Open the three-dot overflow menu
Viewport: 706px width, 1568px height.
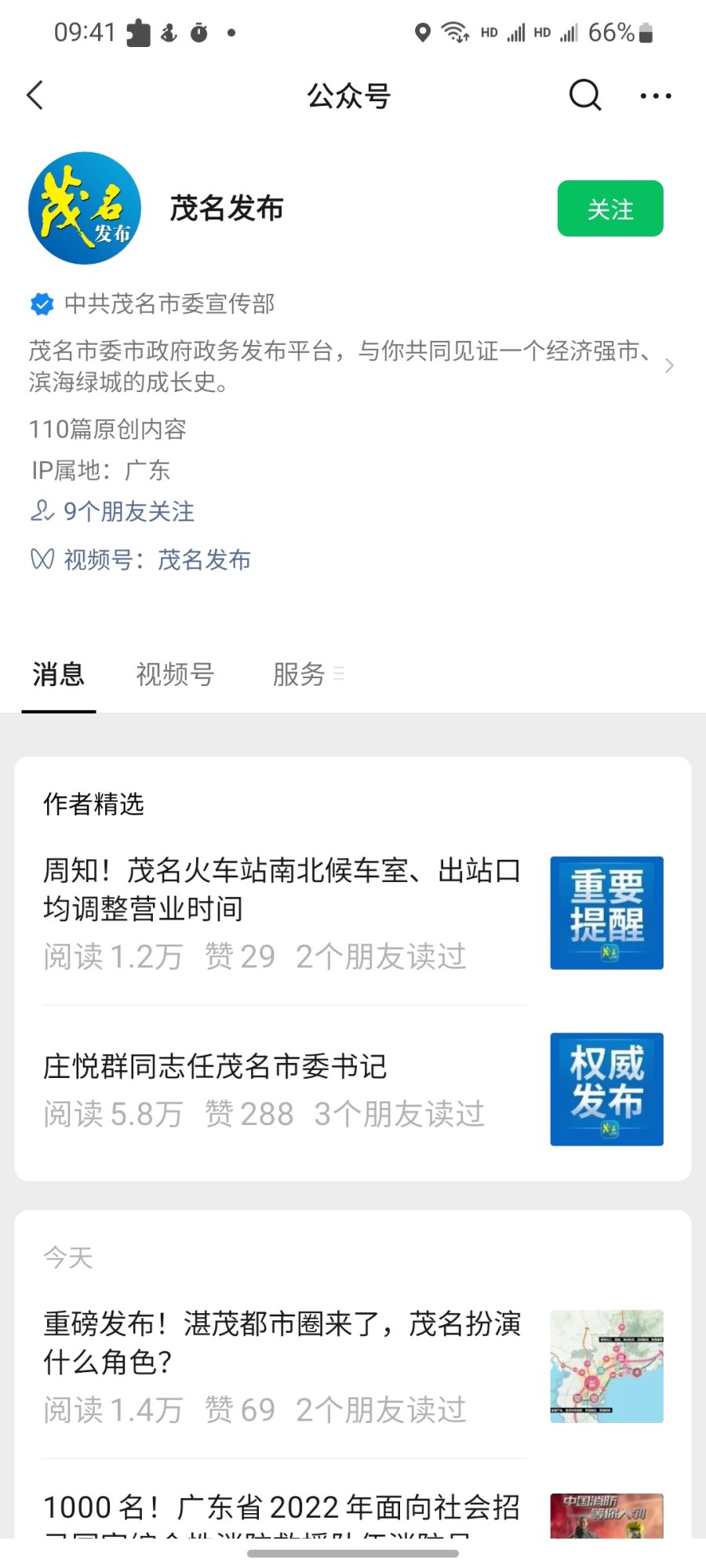tap(655, 96)
